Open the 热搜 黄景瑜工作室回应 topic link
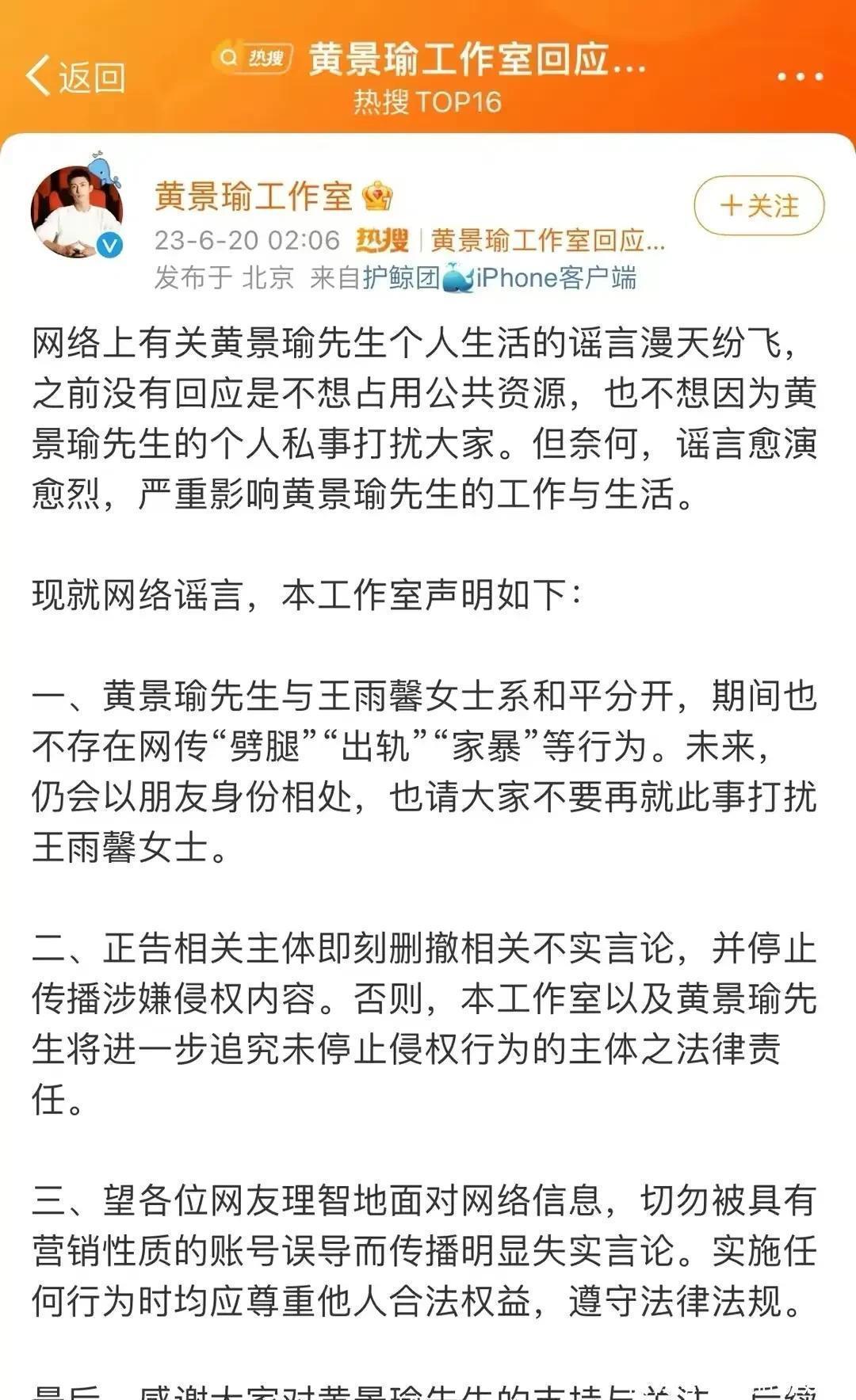The height and width of the screenshot is (1400, 856). coord(510,239)
